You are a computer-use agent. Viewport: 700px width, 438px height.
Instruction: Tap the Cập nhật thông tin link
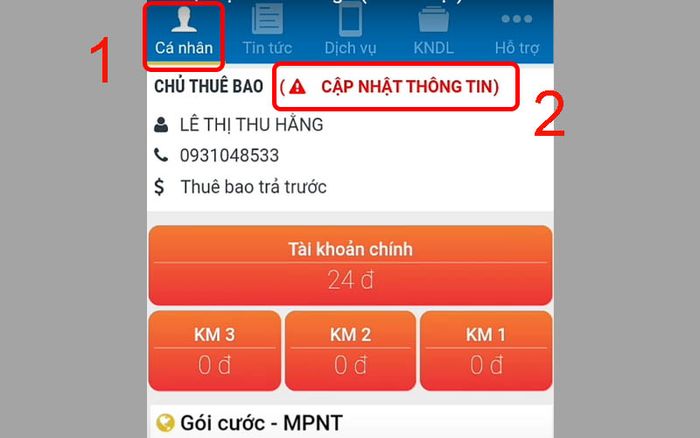coord(400,87)
